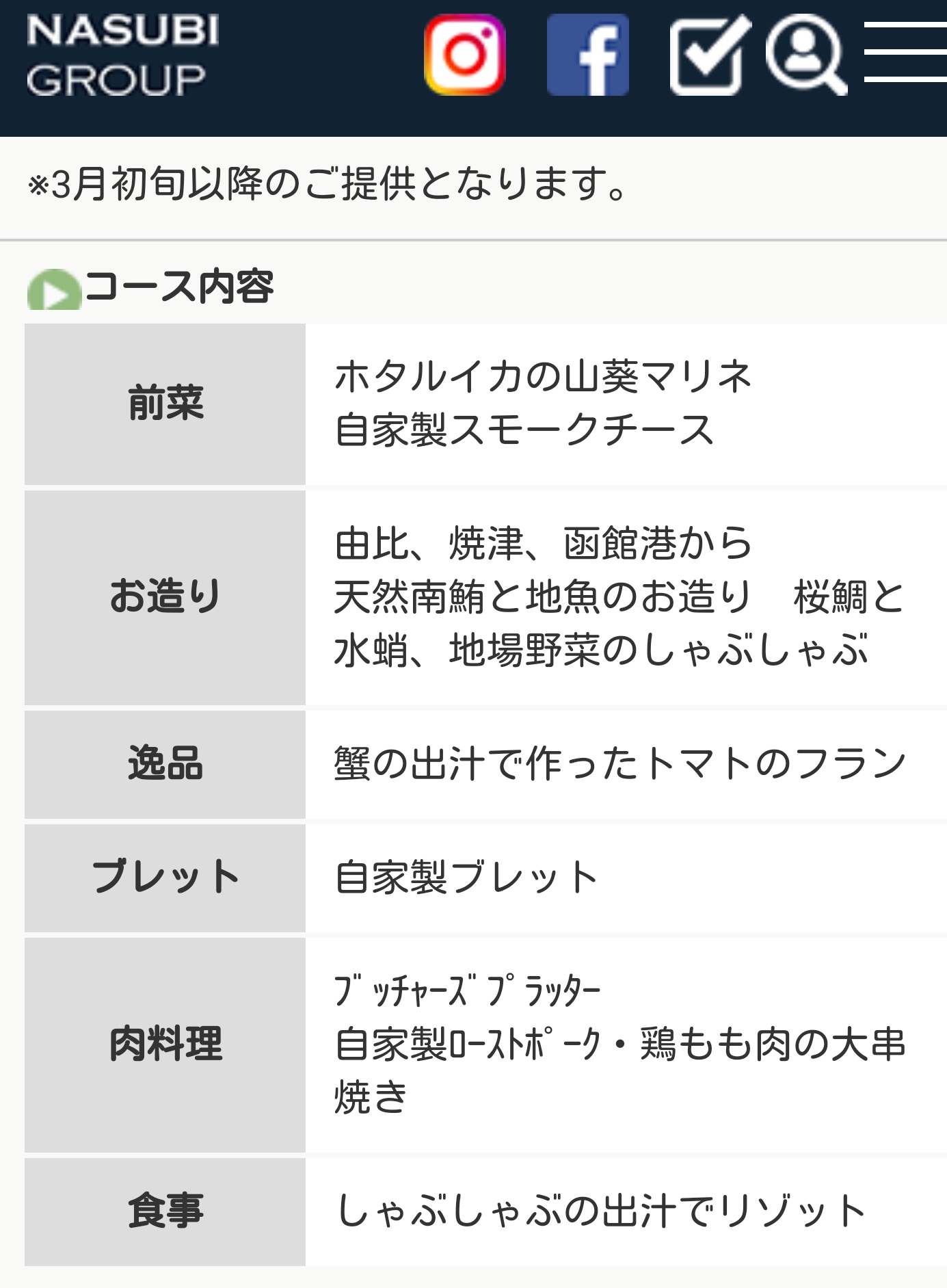Open the Nasubi Group Instagram page
This screenshot has height=1288, width=947.
pyautogui.click(x=465, y=55)
